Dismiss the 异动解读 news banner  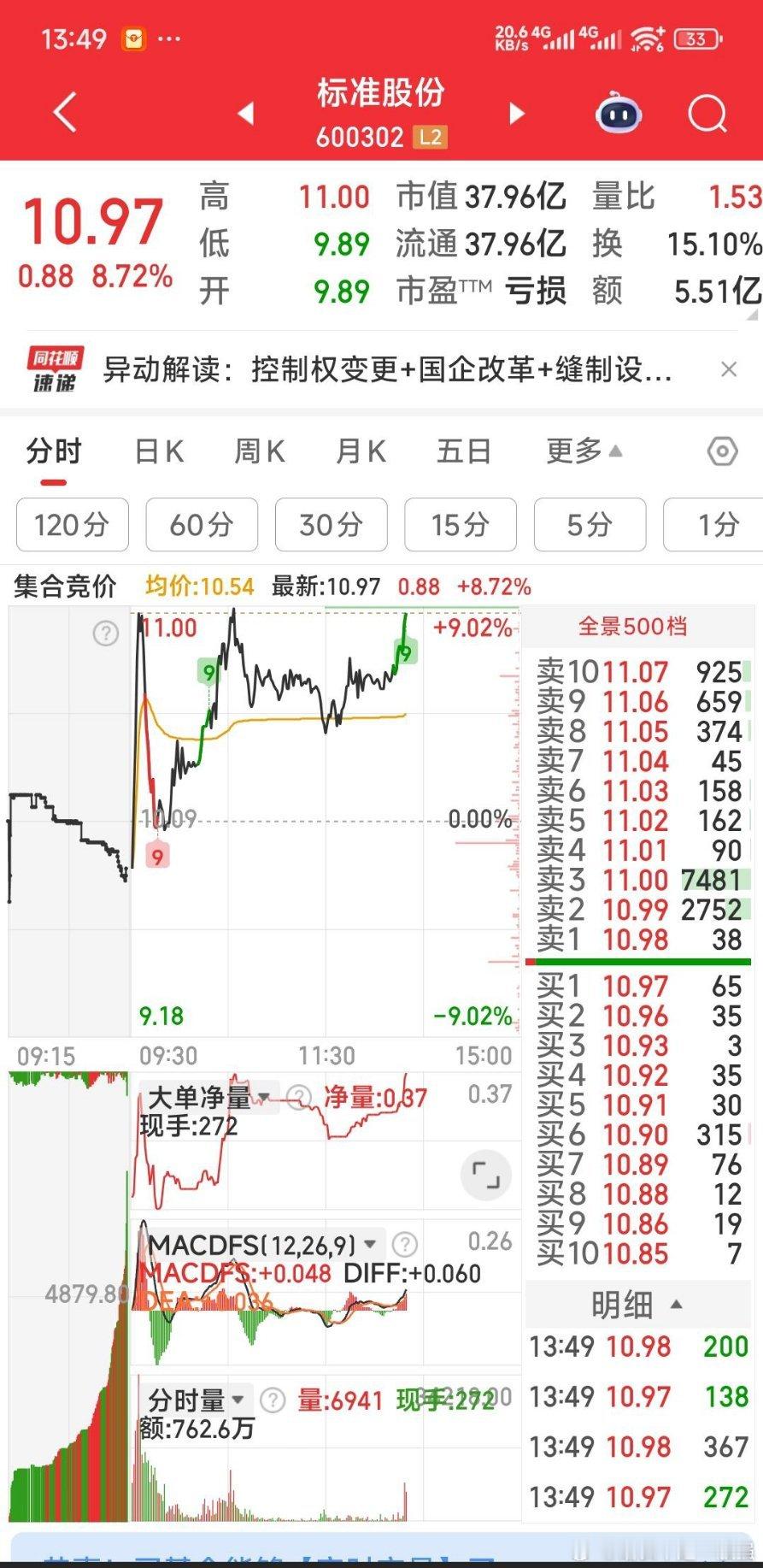[729, 369]
